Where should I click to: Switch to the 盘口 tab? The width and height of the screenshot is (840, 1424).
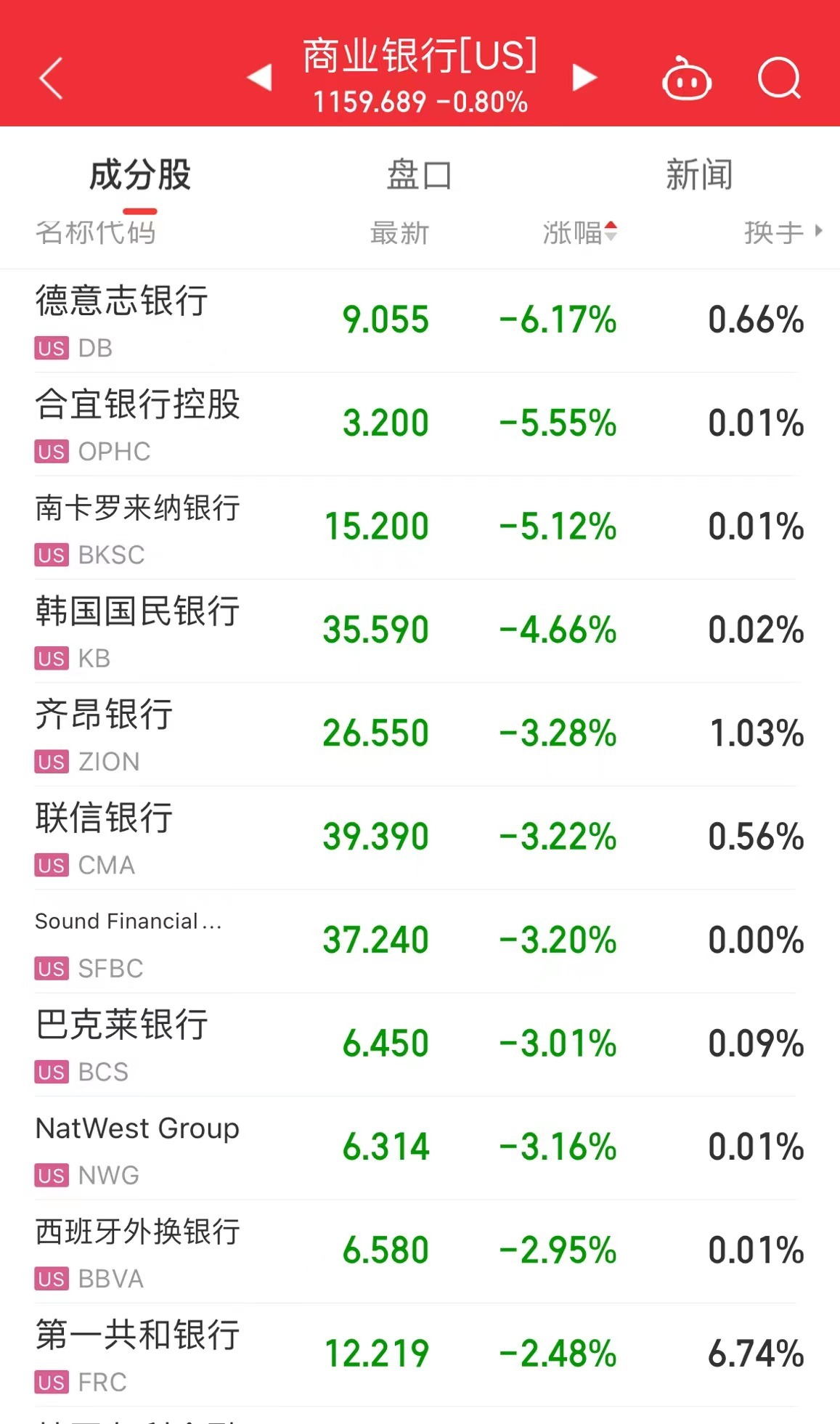click(420, 175)
